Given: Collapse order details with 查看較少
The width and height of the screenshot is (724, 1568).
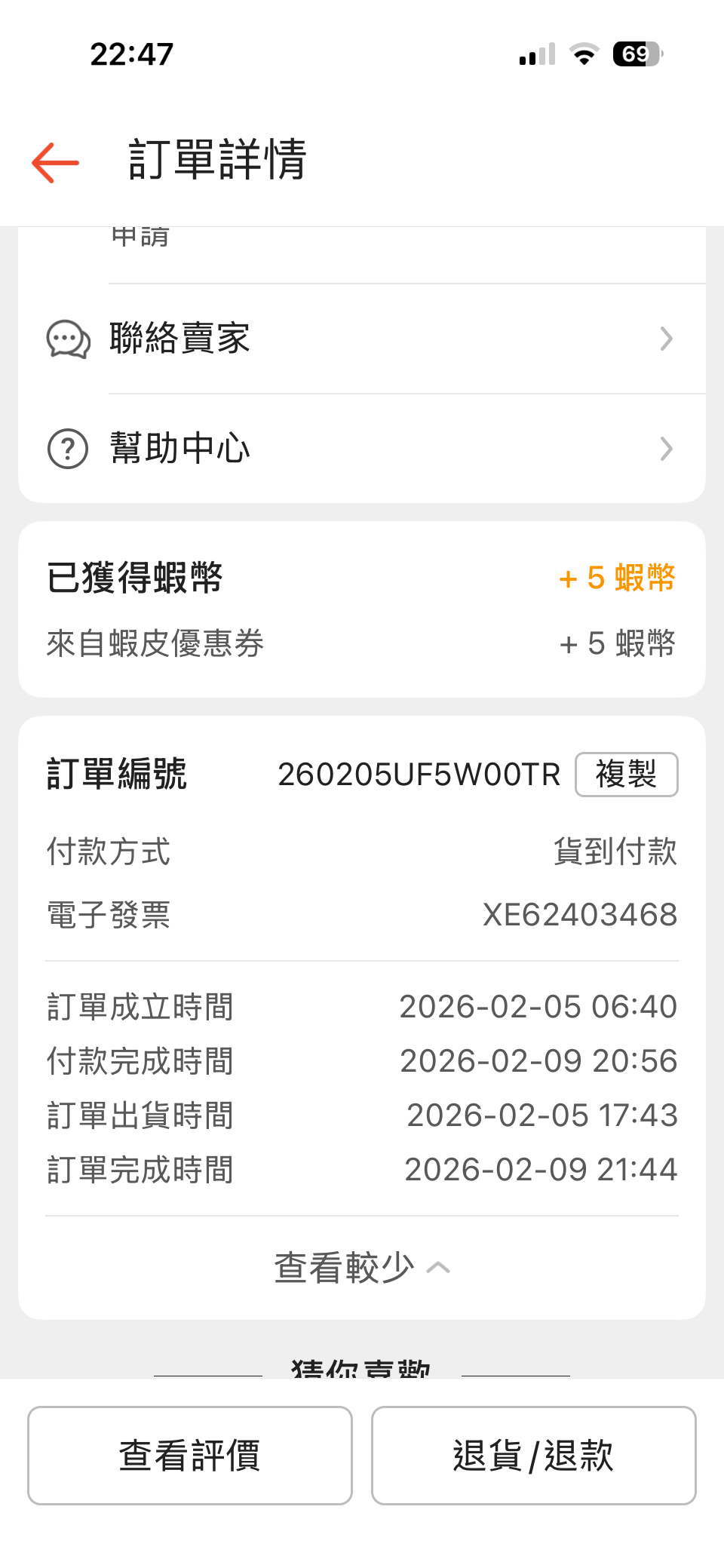Looking at the screenshot, I should tap(360, 1268).
